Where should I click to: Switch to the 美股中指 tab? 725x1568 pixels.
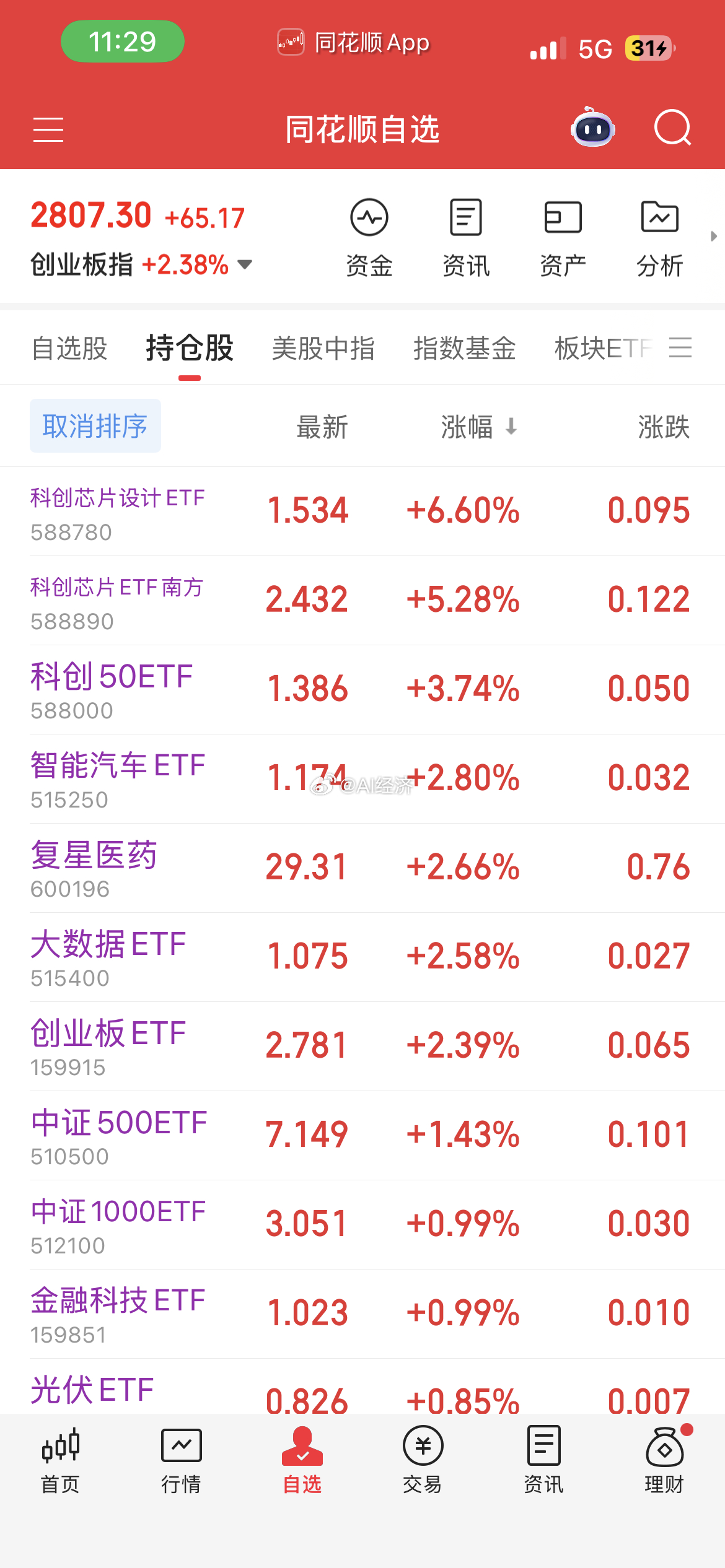[x=323, y=348]
